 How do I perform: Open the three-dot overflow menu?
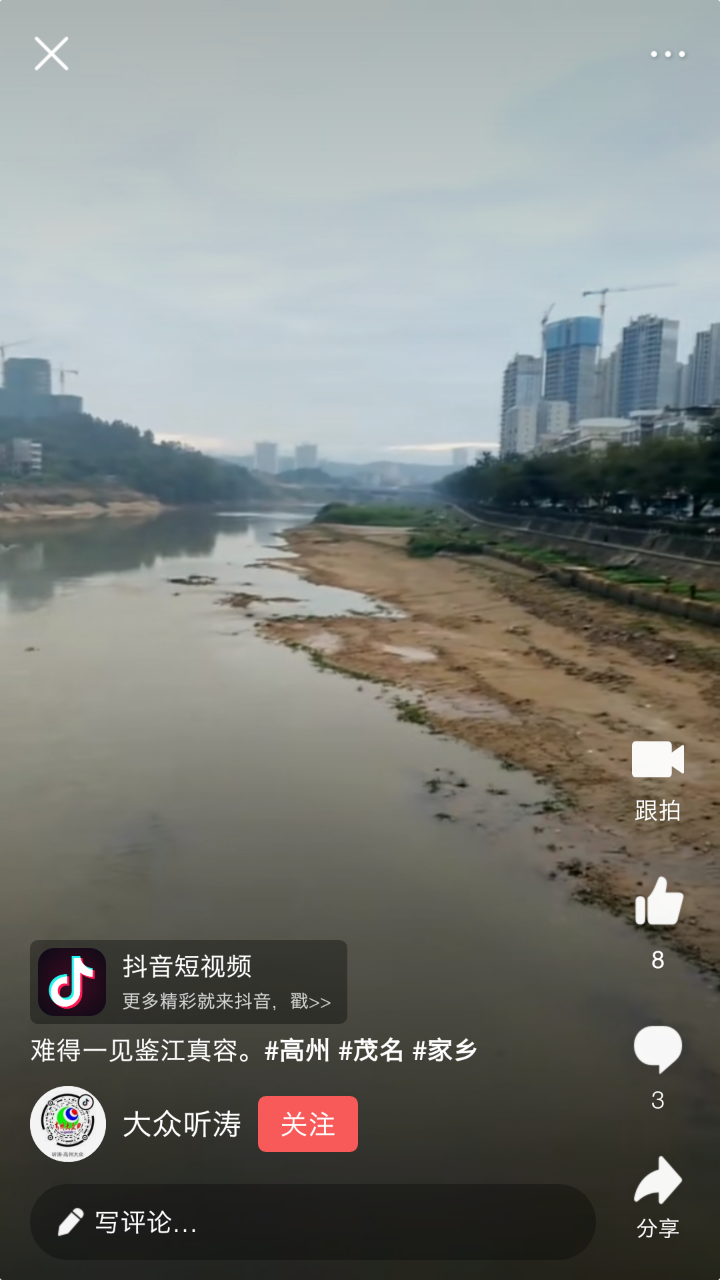(668, 54)
